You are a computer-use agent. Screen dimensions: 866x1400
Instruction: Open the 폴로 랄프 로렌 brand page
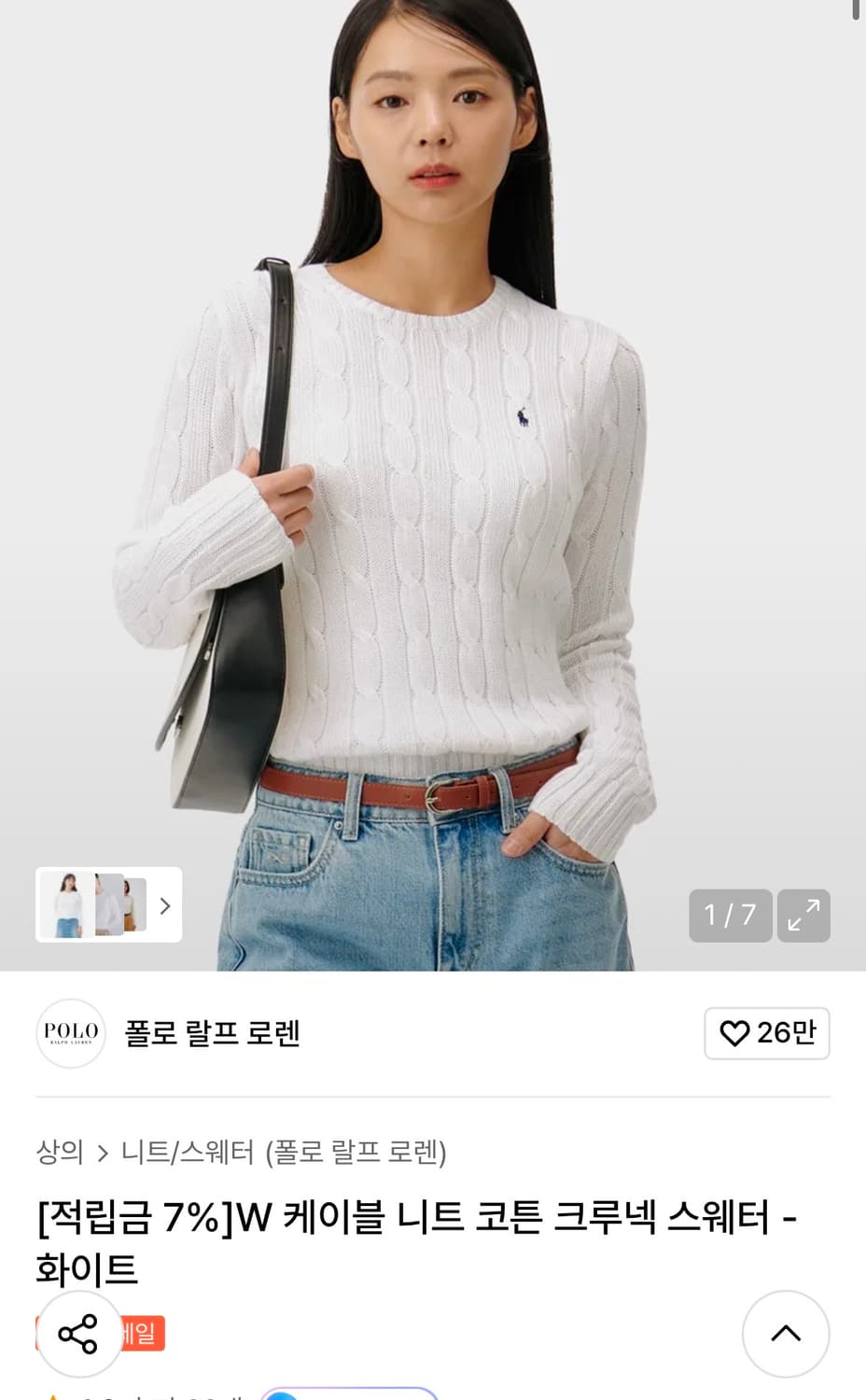(x=212, y=1033)
